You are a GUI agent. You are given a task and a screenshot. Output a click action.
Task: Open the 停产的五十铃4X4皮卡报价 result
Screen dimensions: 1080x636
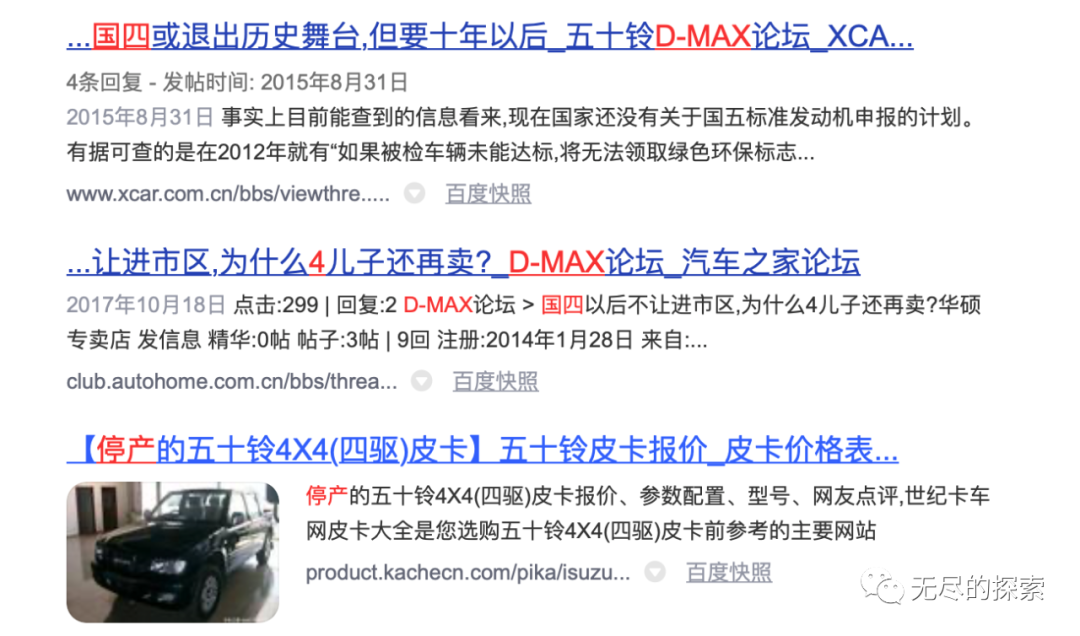tap(483, 451)
